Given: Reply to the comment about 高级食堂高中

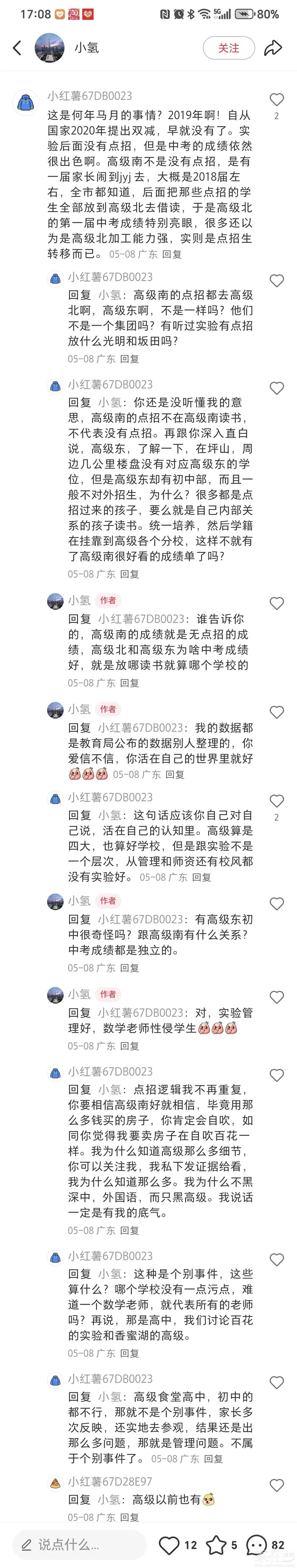Looking at the screenshot, I should tap(213, 1459).
